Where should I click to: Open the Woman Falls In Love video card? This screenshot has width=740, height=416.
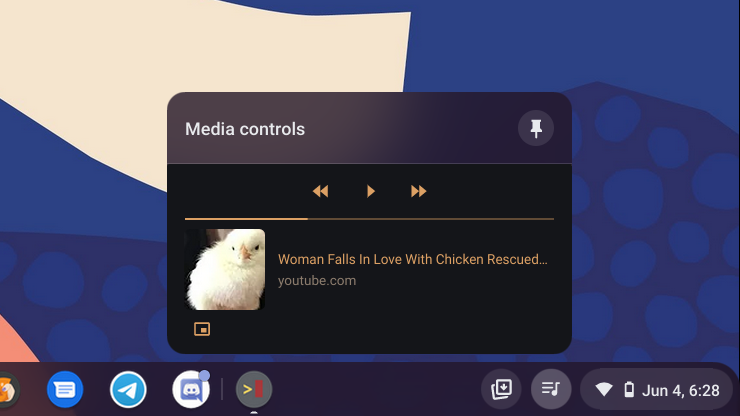[412, 260]
